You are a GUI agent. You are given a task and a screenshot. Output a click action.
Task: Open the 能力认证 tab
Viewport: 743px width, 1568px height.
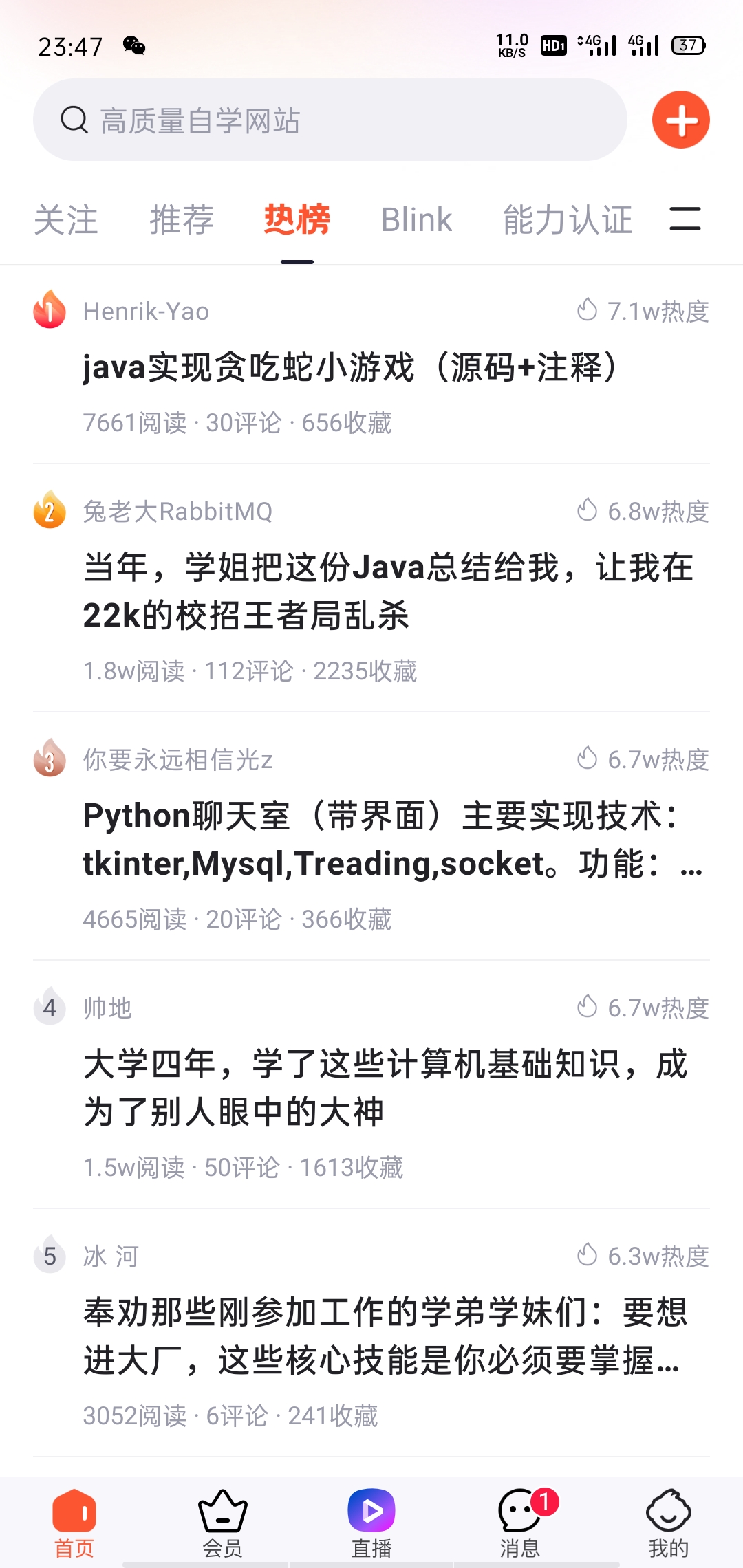(x=568, y=220)
